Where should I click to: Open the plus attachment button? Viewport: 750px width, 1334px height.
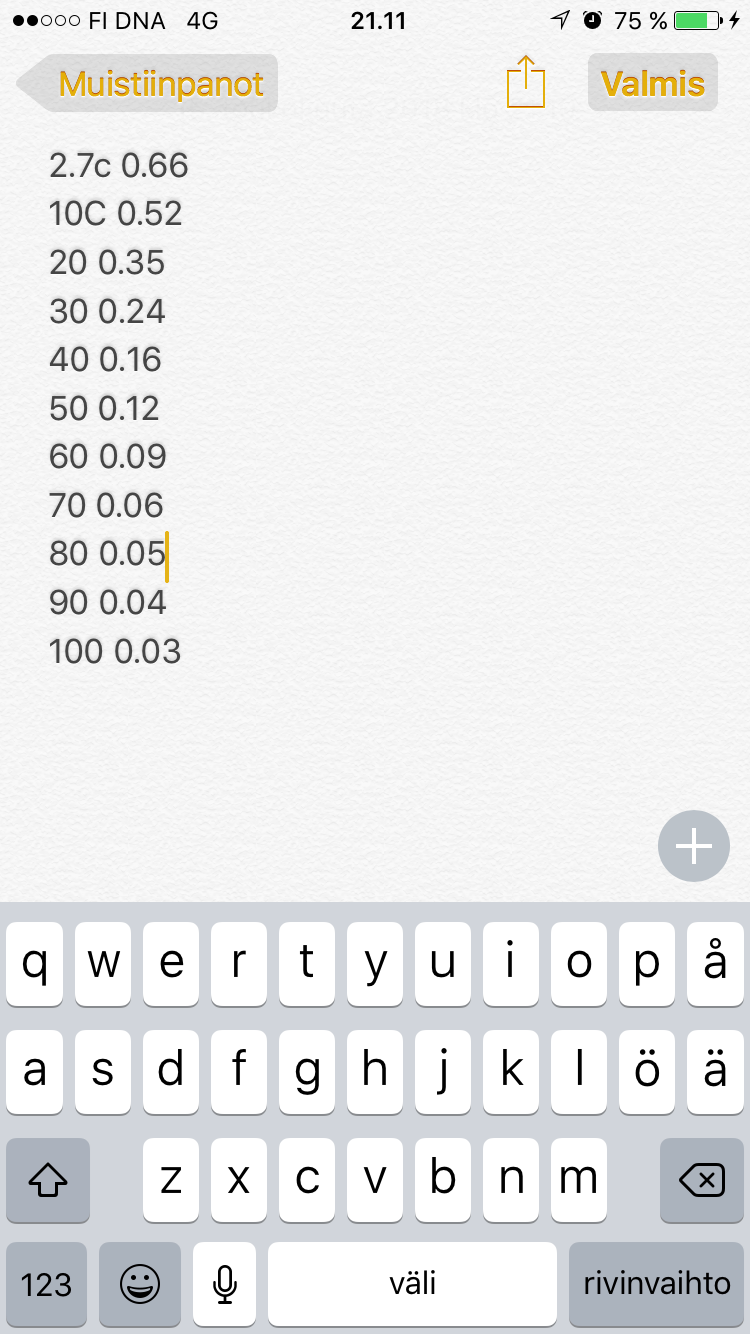click(694, 846)
